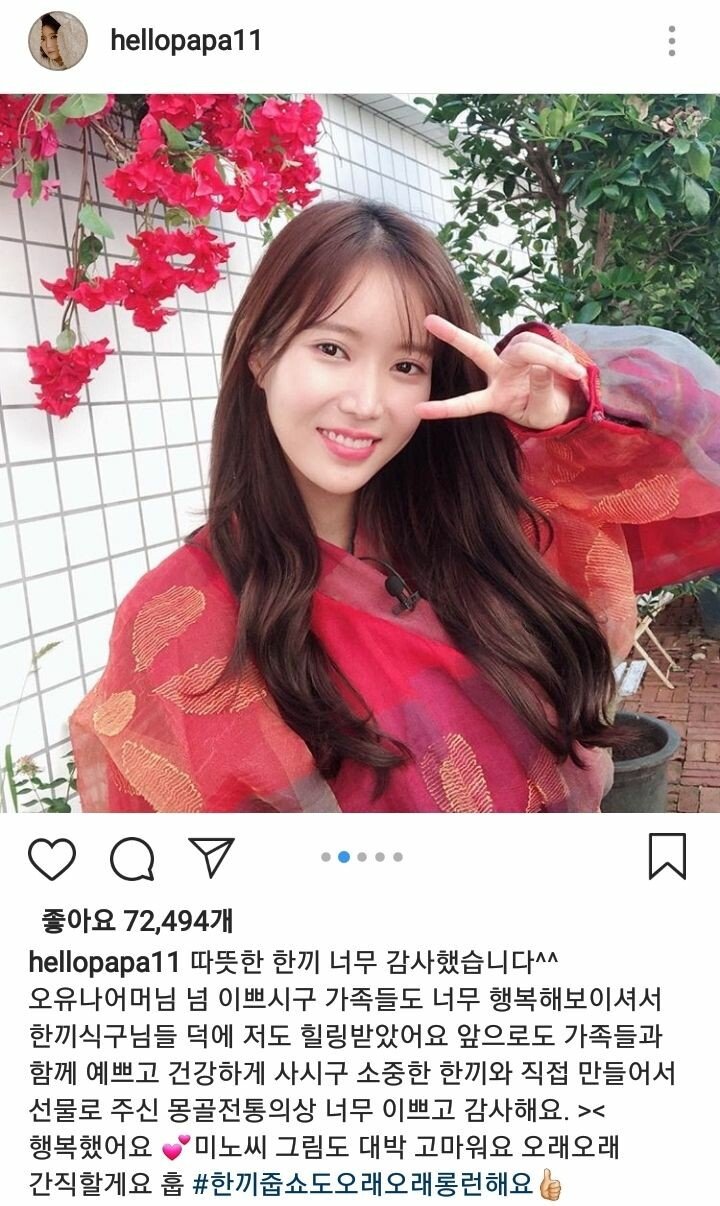Open comments with the speech bubble
This screenshot has height=1206, width=720.
(x=132, y=858)
